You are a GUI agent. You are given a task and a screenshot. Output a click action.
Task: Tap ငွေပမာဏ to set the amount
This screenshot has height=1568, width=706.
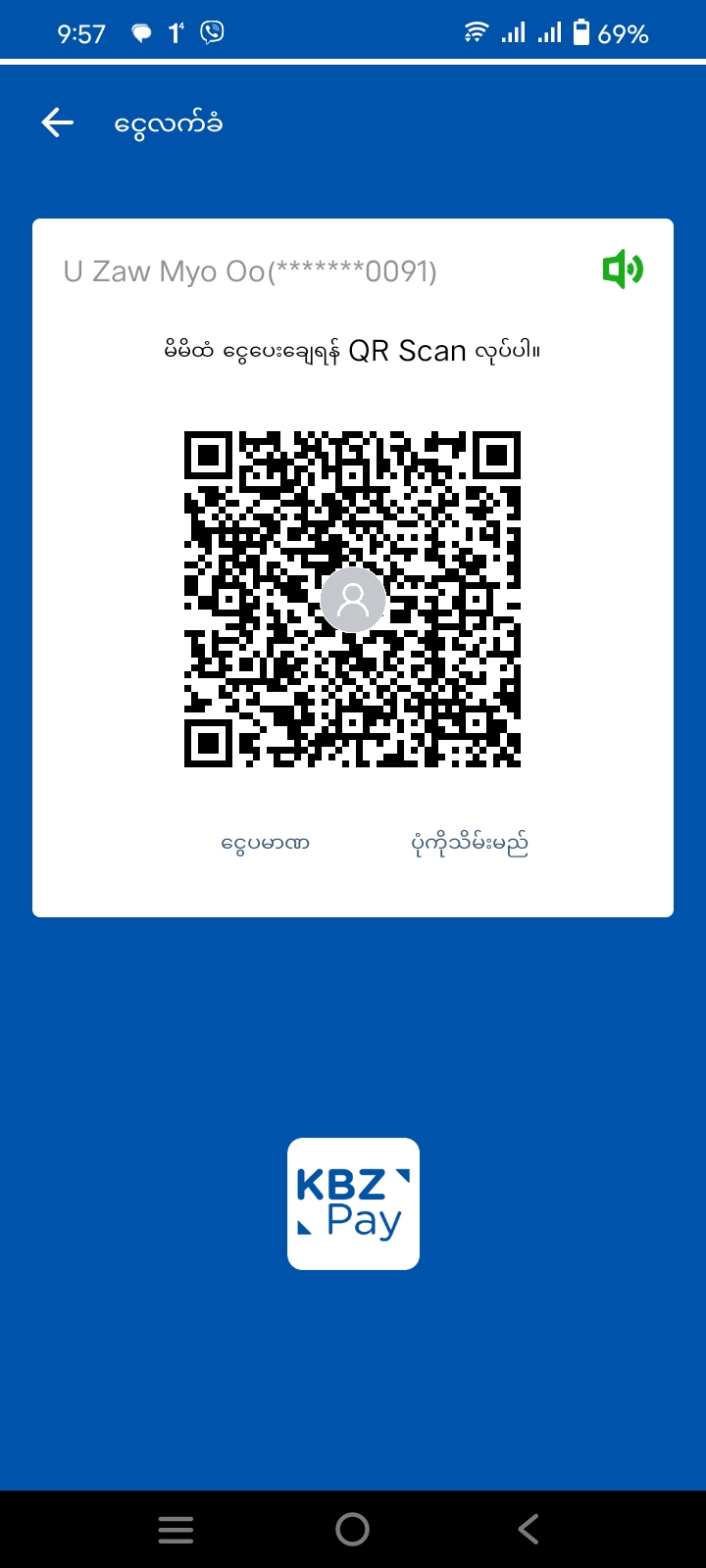coord(266,843)
